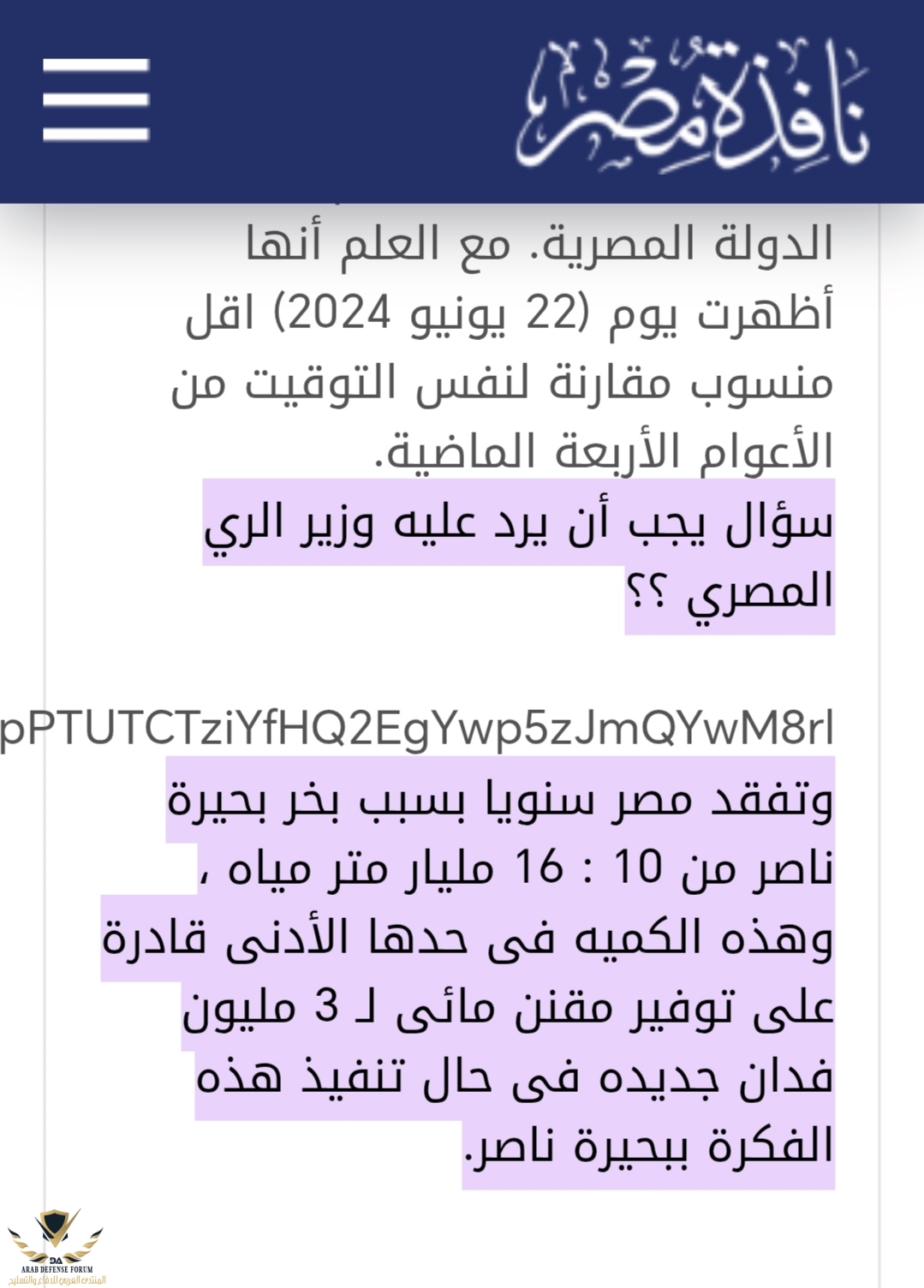Open the hamburger navigation menu

96,99
